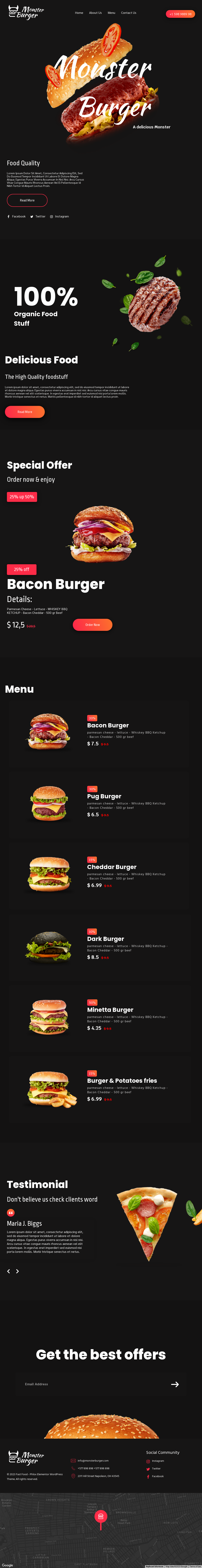Show the previous testimonial

(x=8, y=1254)
